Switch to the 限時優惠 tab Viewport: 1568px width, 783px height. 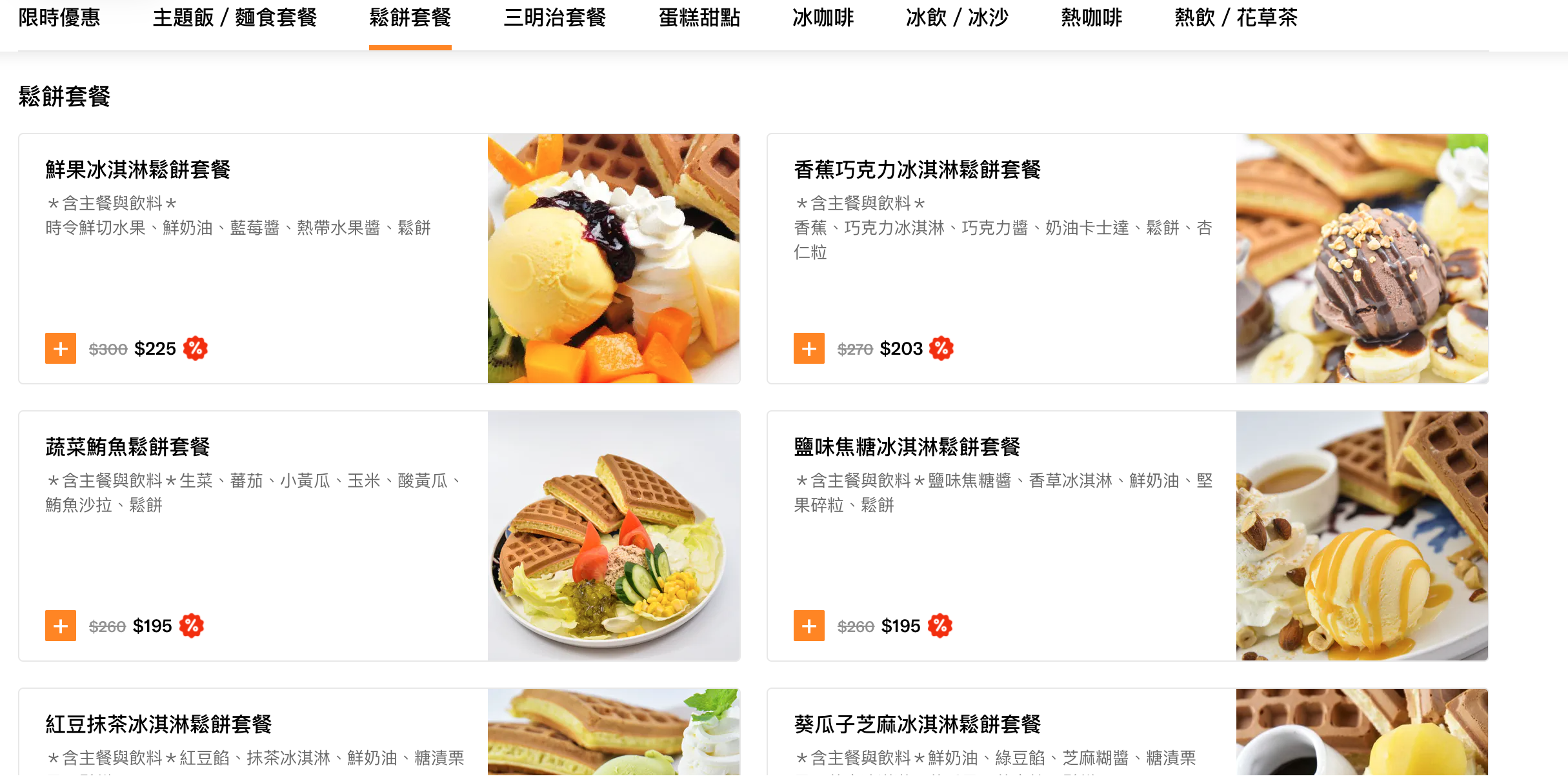tap(59, 18)
